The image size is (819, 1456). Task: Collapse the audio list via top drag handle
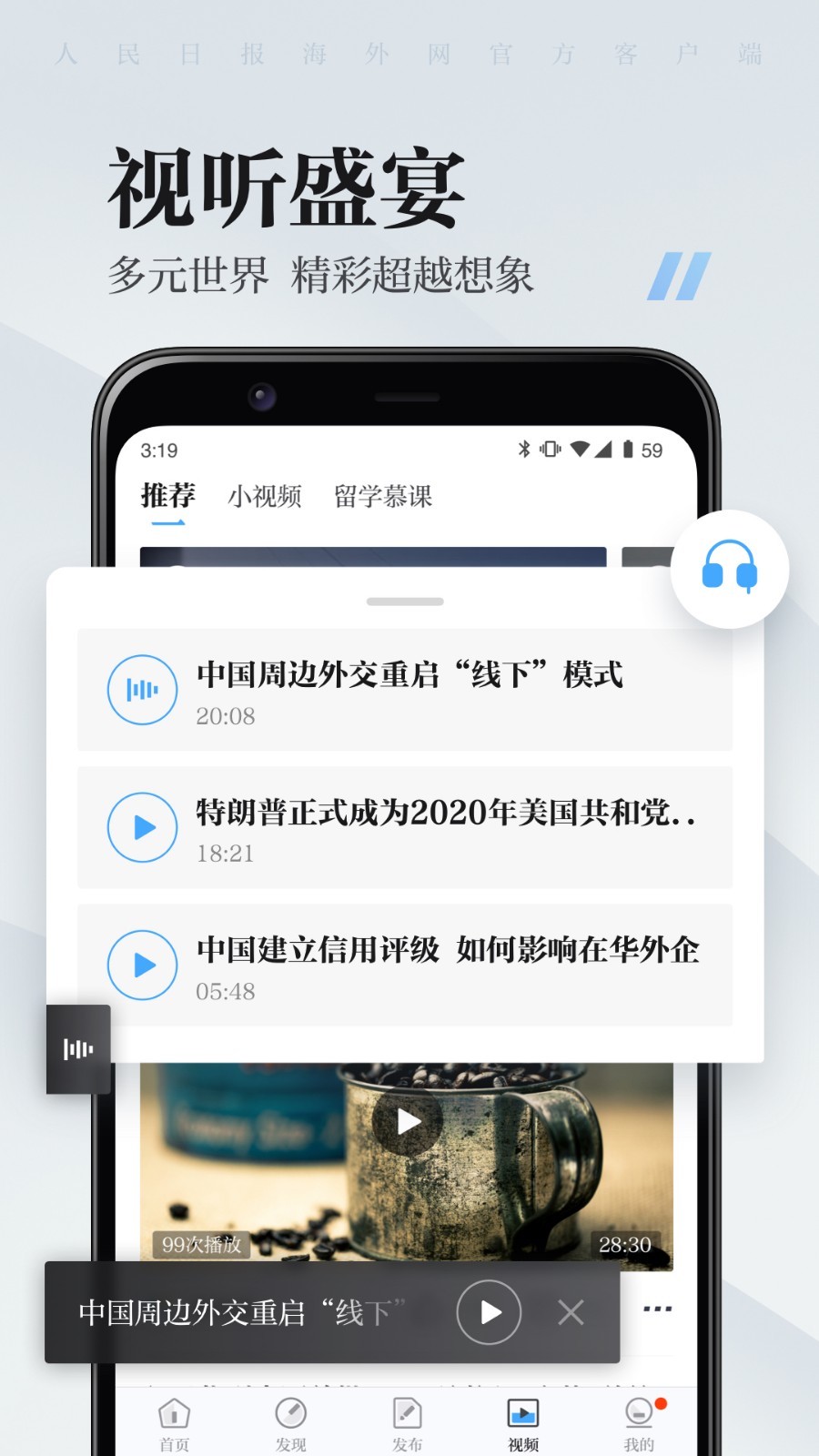point(405,601)
